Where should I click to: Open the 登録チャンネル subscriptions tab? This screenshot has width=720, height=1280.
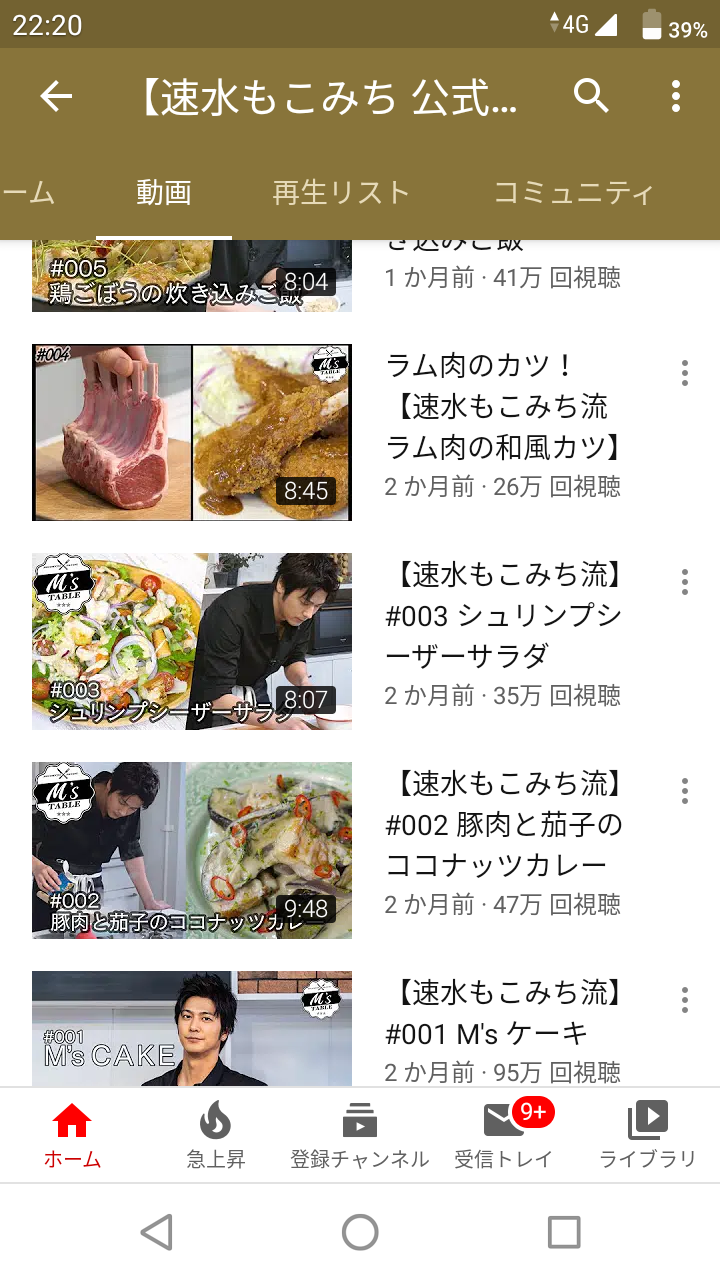click(x=360, y=1136)
